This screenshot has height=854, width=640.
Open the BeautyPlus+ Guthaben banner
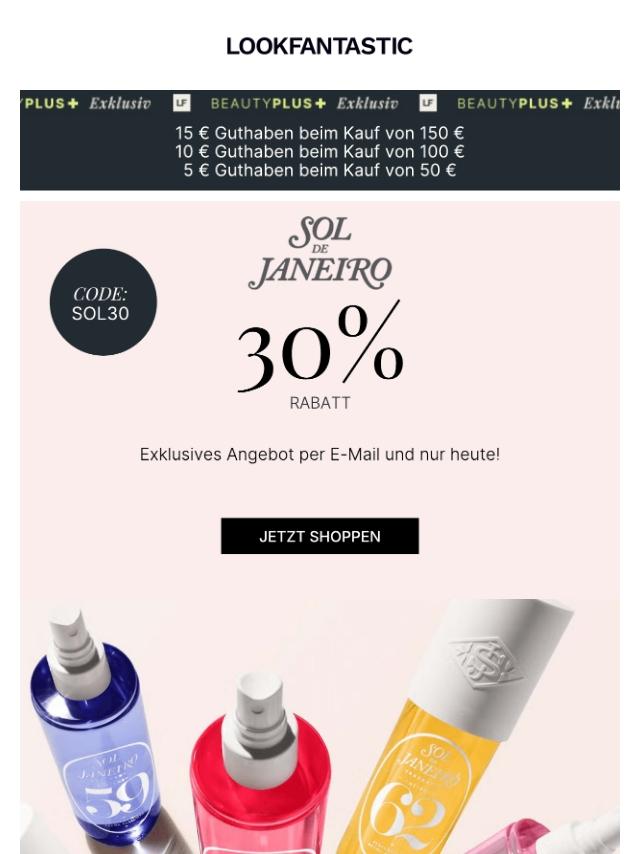point(319,141)
